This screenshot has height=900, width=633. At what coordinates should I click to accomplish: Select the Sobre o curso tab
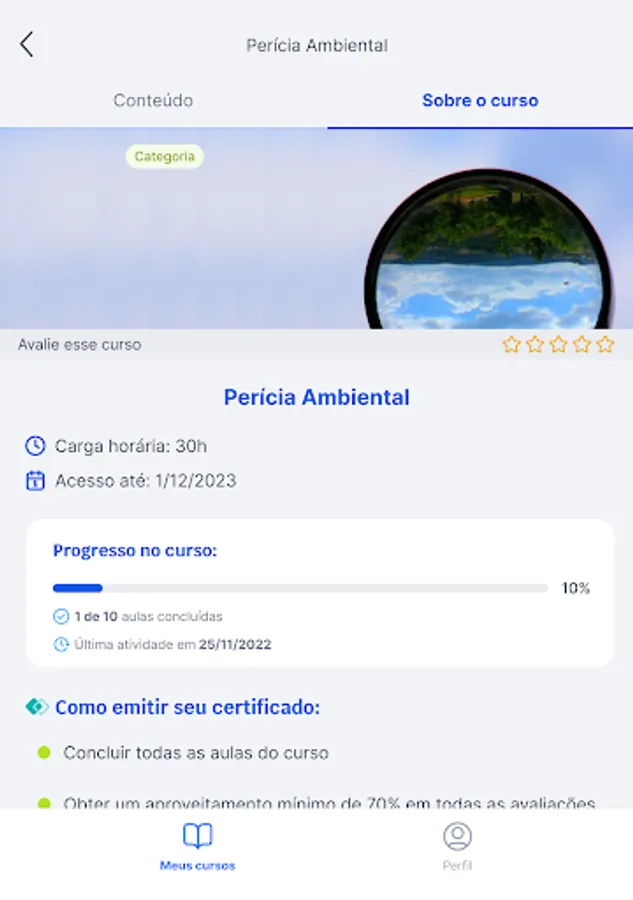pos(480,100)
